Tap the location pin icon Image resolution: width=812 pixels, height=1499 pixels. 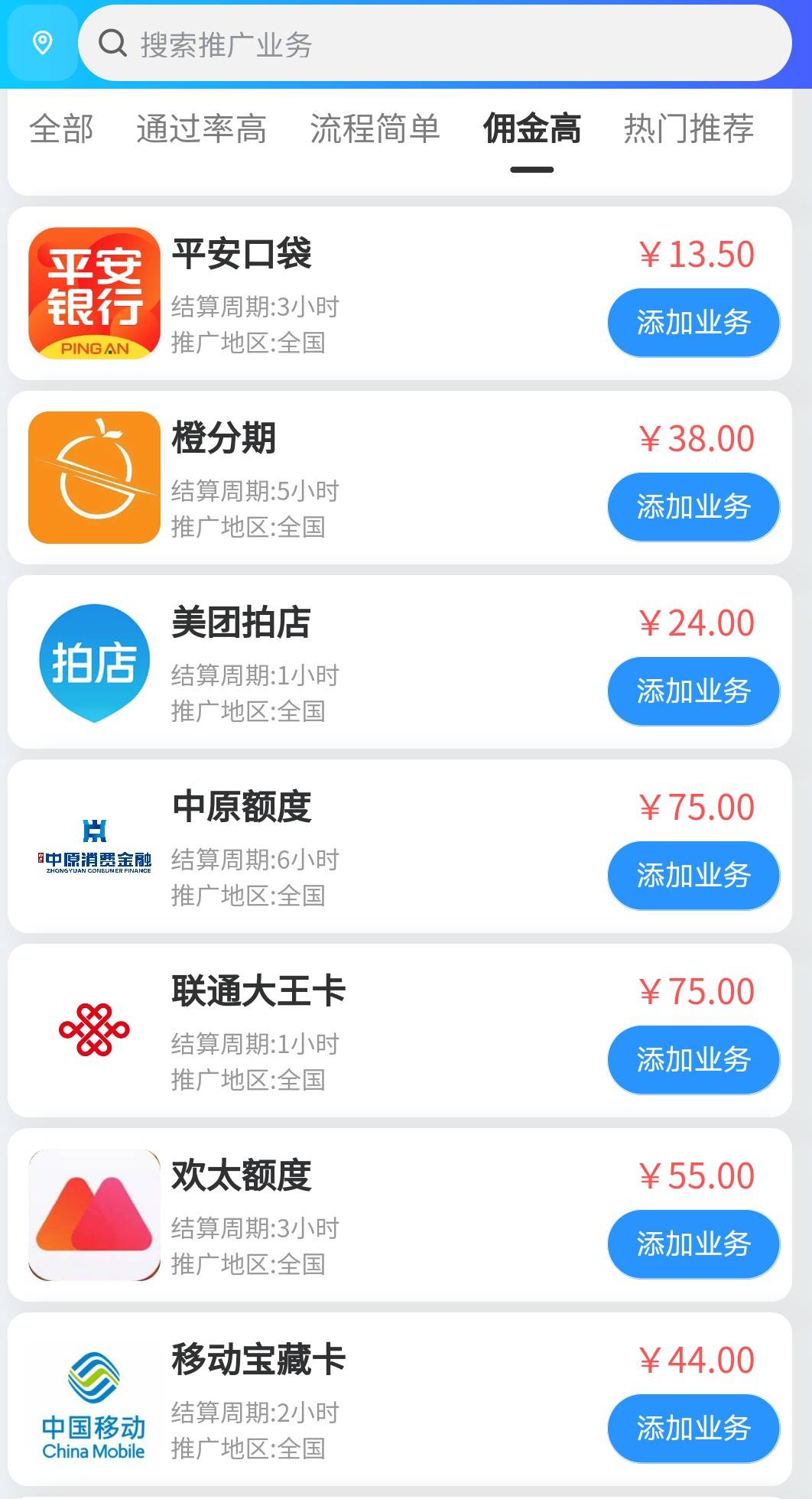click(43, 43)
